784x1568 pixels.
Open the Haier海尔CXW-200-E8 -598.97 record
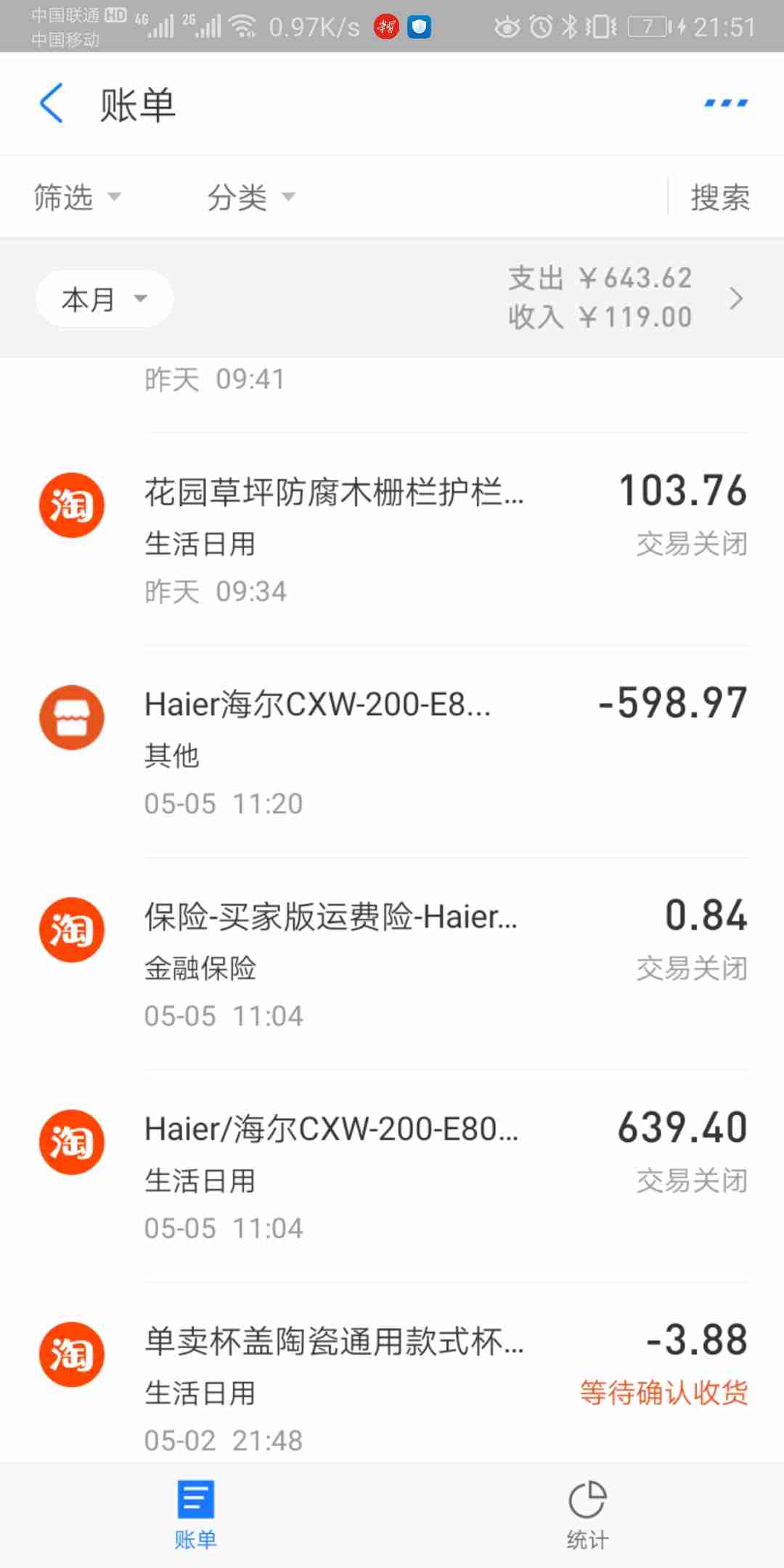tap(392, 752)
